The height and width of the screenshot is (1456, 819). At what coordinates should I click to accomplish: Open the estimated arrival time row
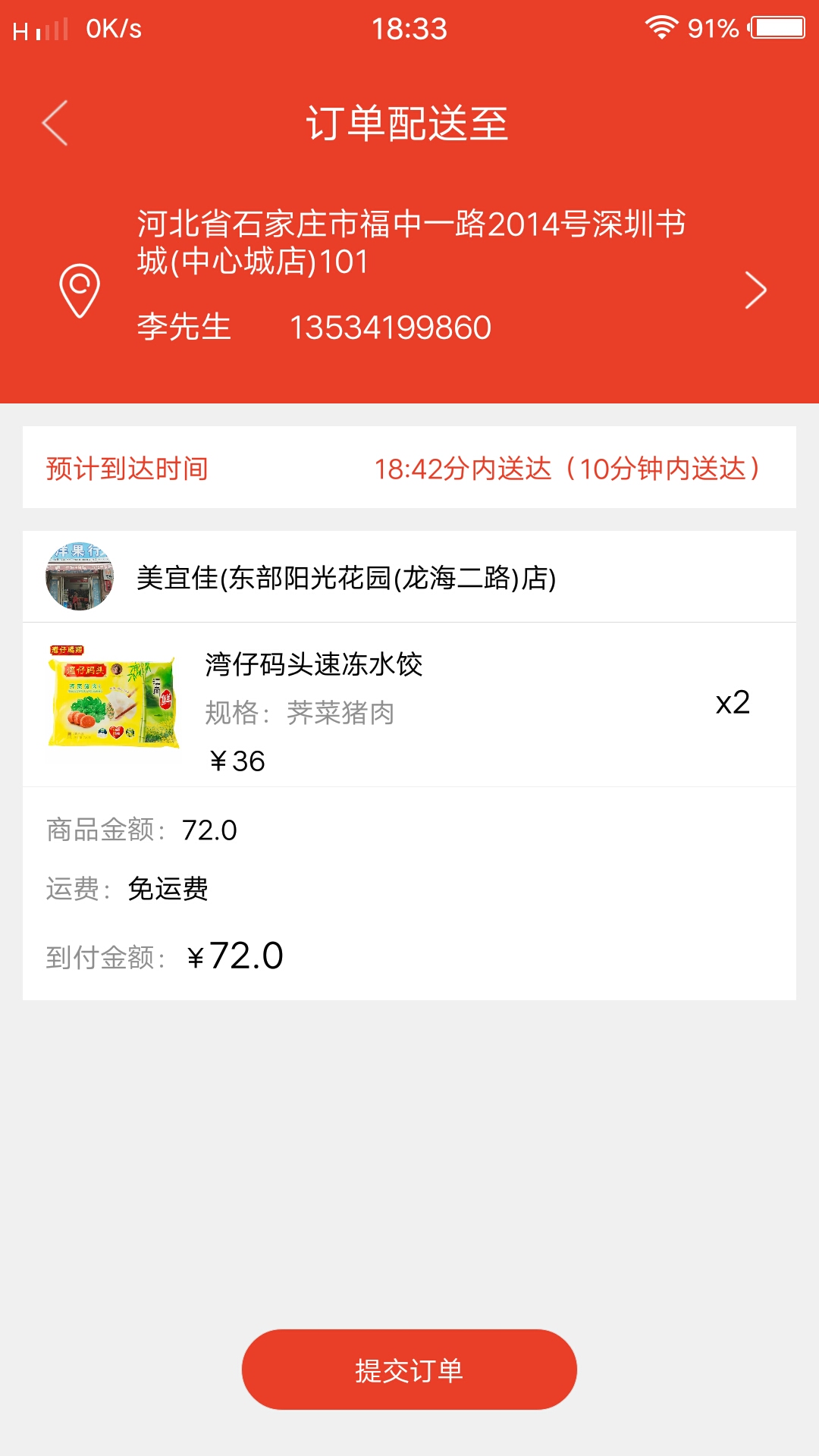coord(409,469)
